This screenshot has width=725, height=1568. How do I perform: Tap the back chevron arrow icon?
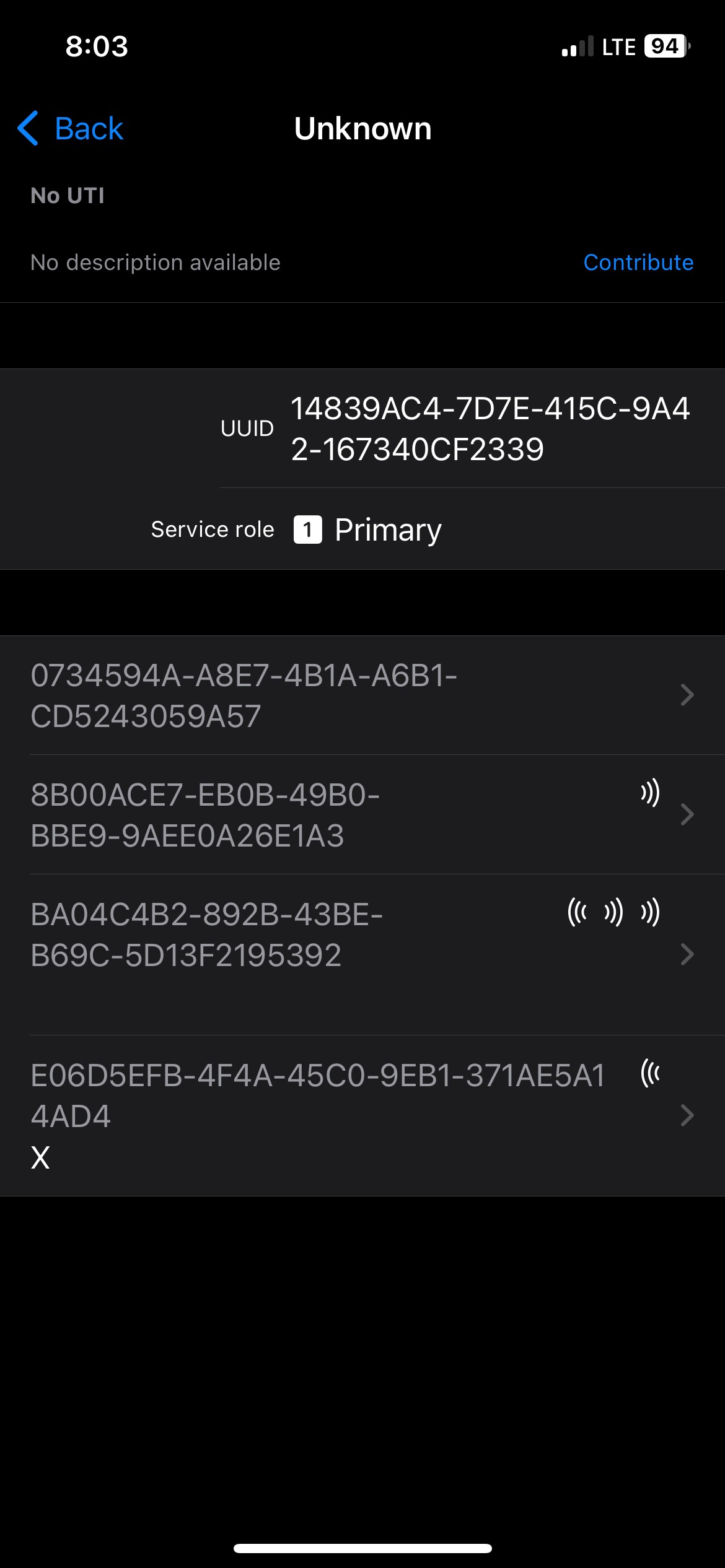(26, 128)
